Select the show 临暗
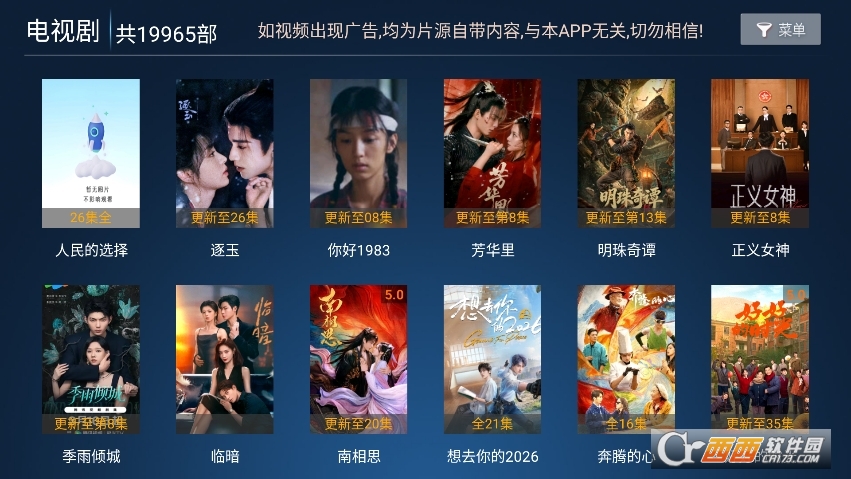The height and width of the screenshot is (479, 851). [x=225, y=360]
